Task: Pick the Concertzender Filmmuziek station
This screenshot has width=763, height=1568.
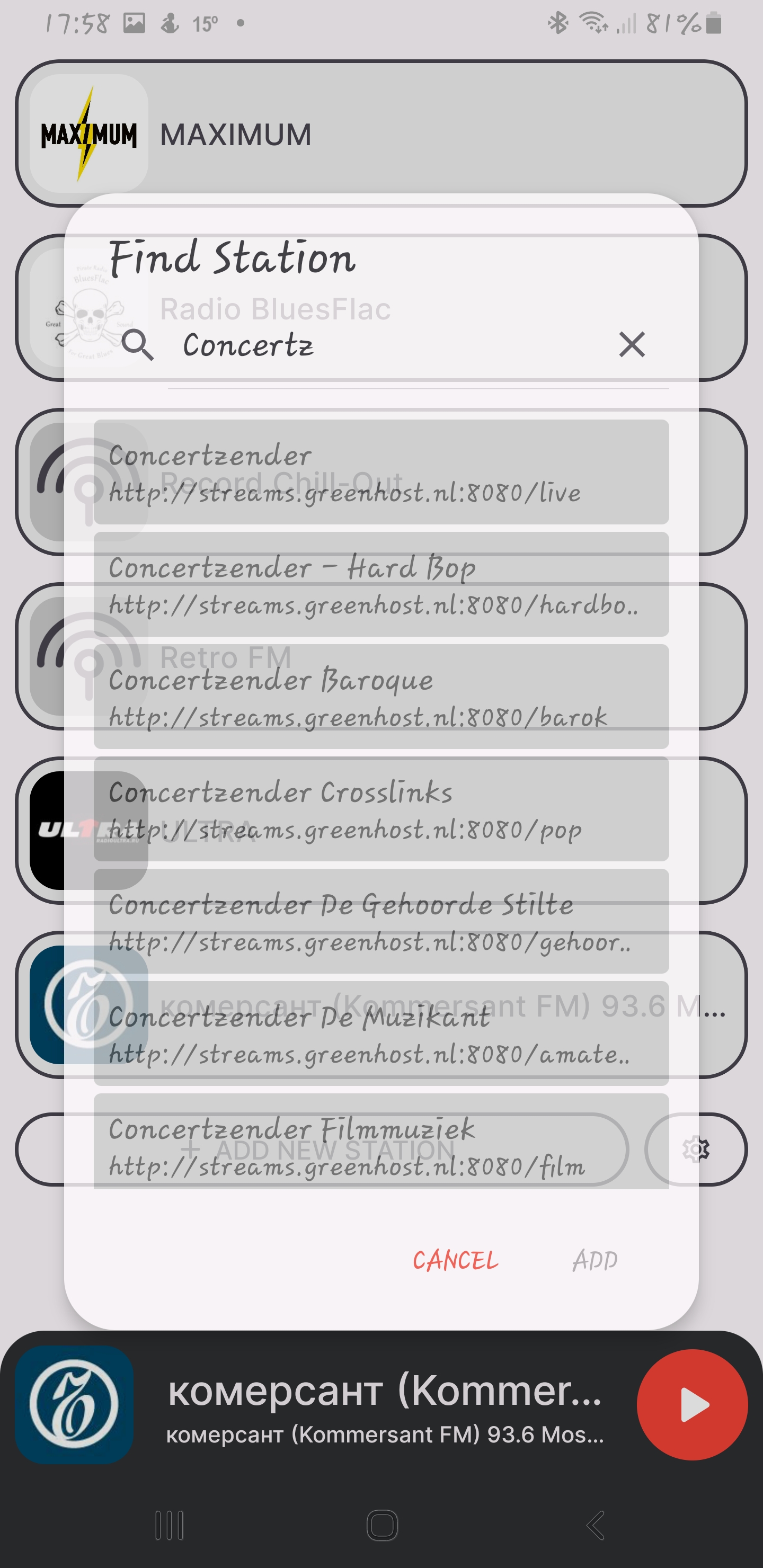Action: point(381,1143)
